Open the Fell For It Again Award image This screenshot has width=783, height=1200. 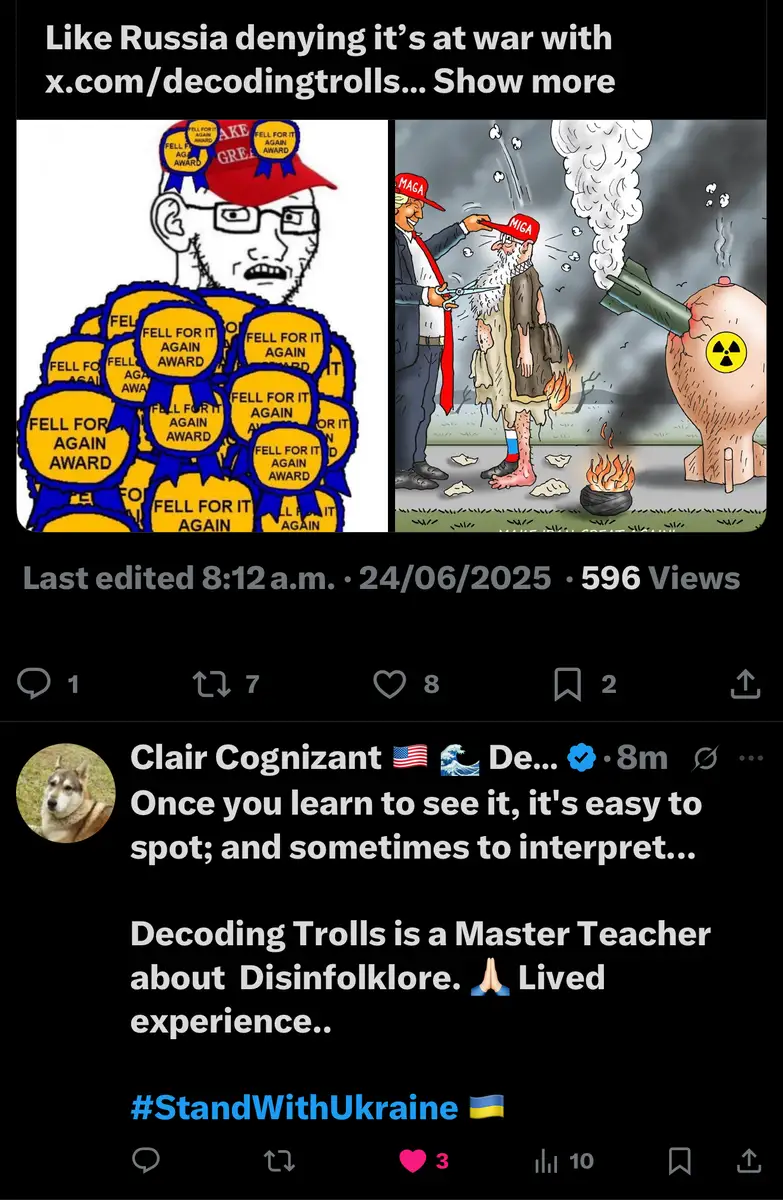[x=202, y=326]
